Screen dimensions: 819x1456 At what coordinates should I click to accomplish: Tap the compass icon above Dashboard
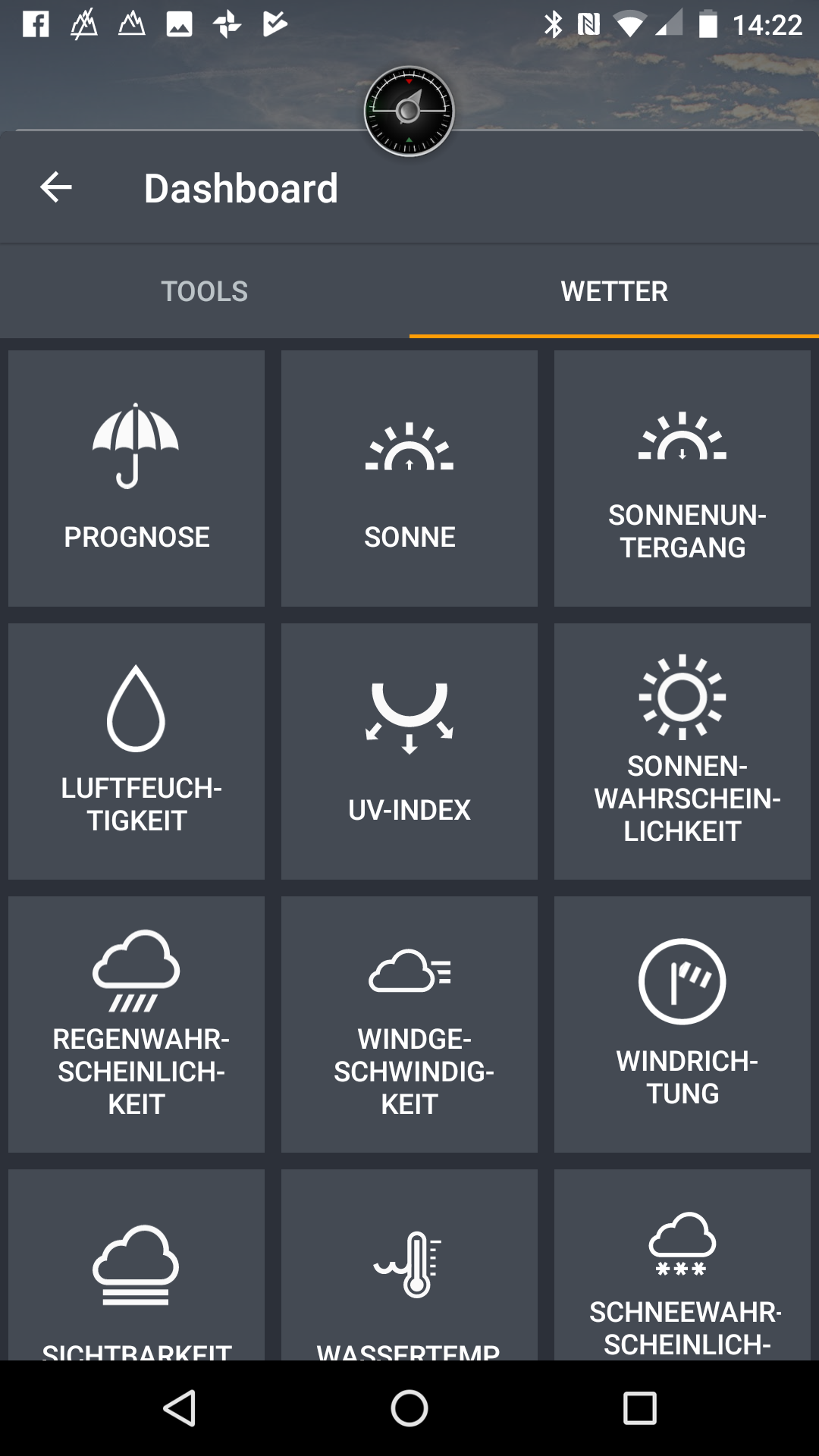coord(409,111)
